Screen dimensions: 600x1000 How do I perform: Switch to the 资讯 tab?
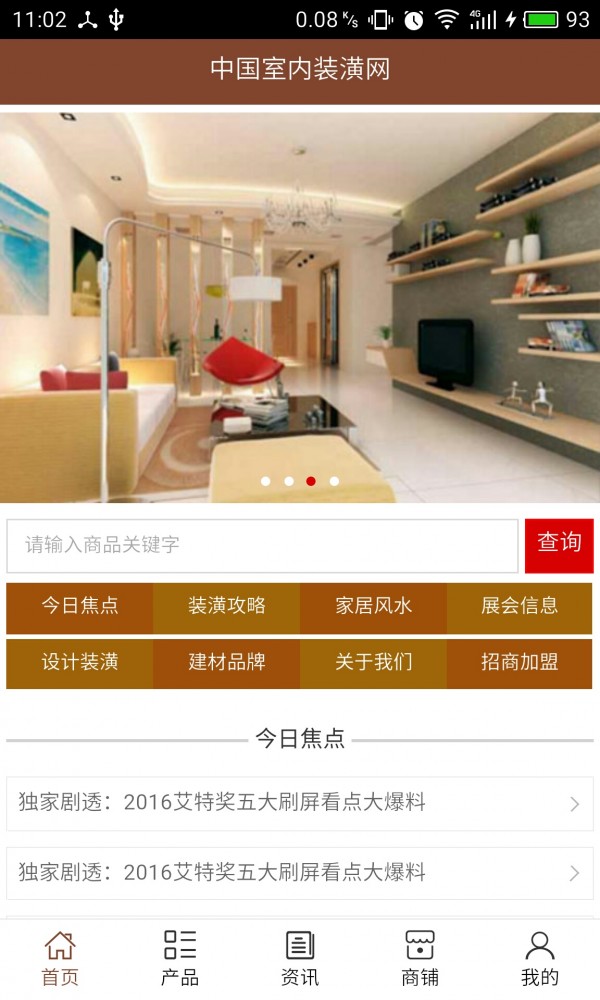[x=300, y=958]
